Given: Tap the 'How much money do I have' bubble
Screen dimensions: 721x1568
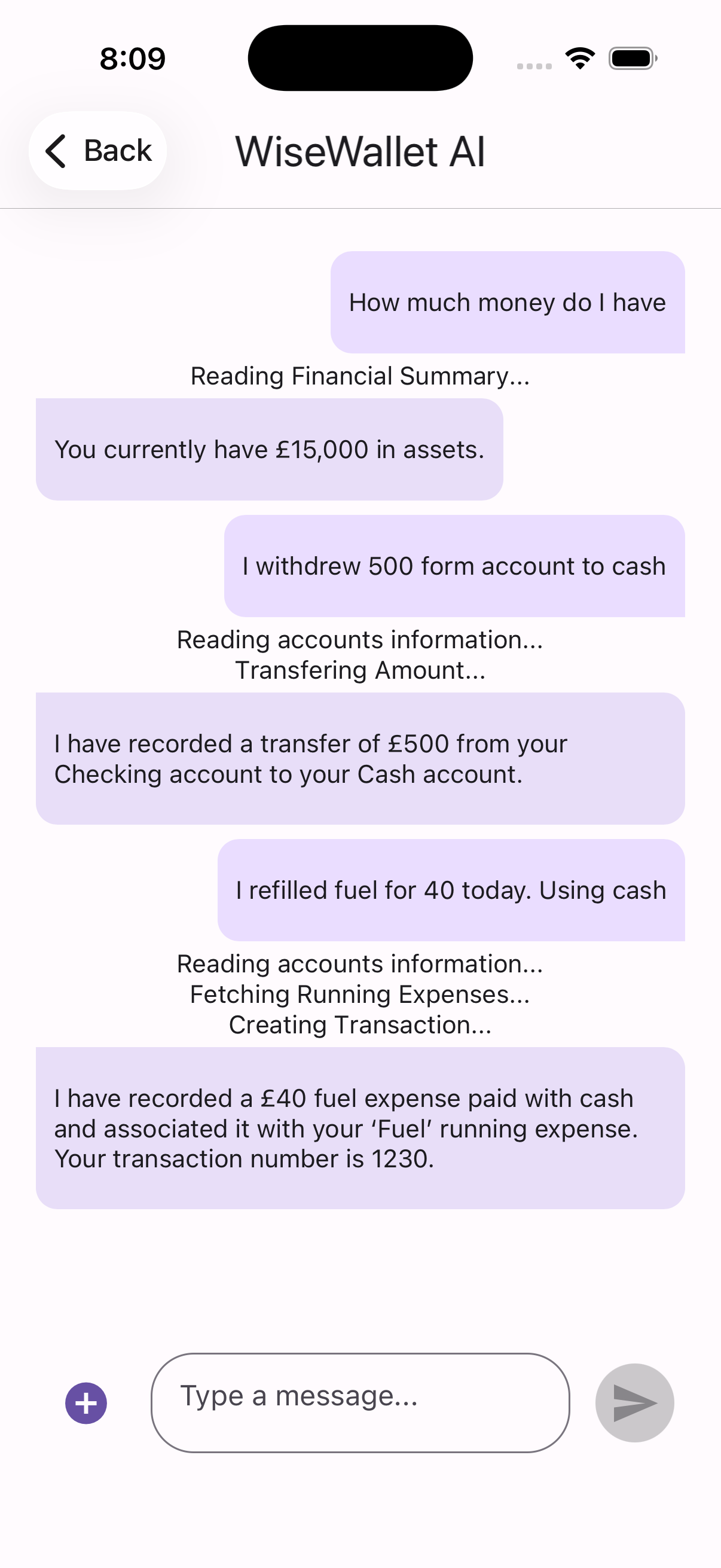Looking at the screenshot, I should click(x=508, y=302).
